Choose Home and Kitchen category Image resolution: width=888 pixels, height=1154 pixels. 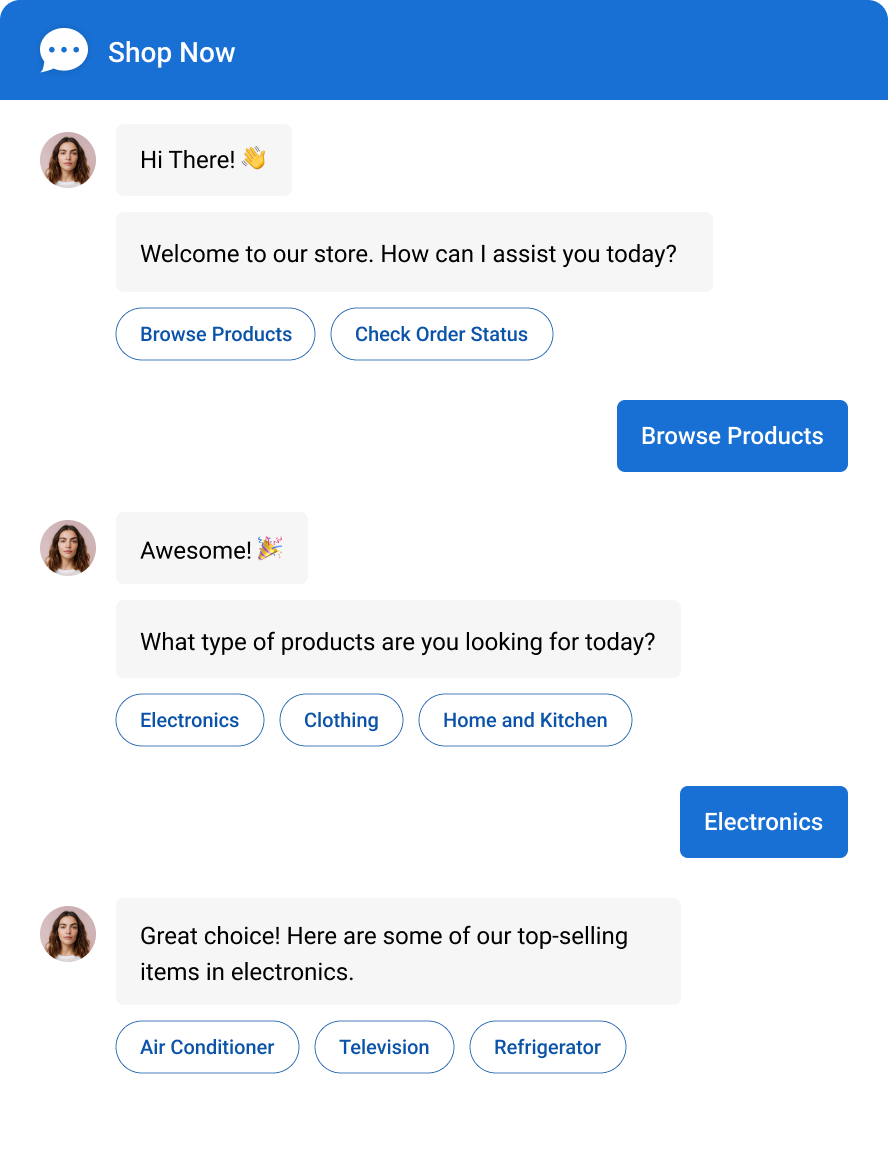525,720
